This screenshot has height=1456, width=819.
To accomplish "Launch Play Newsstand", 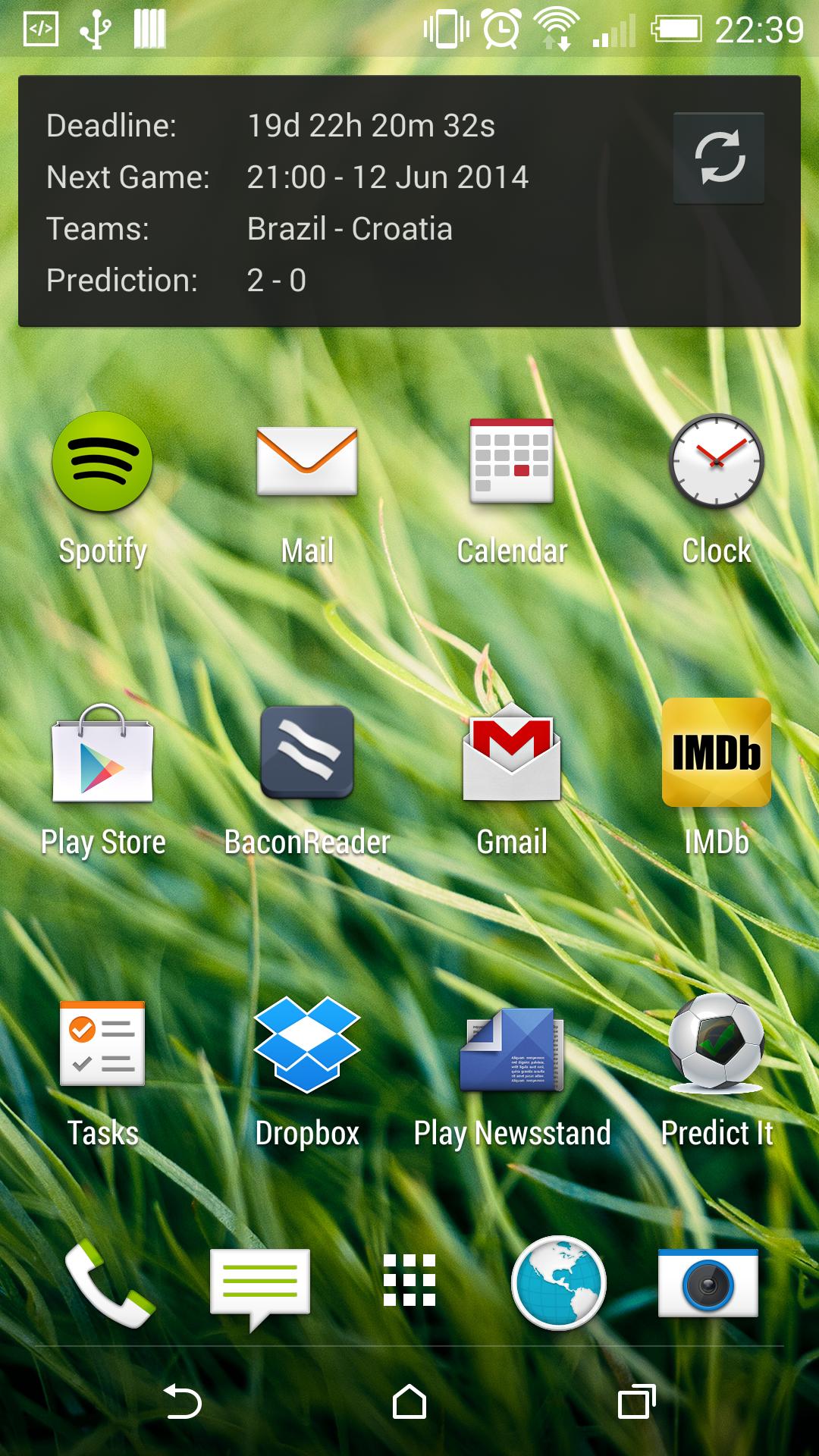I will 512,1049.
